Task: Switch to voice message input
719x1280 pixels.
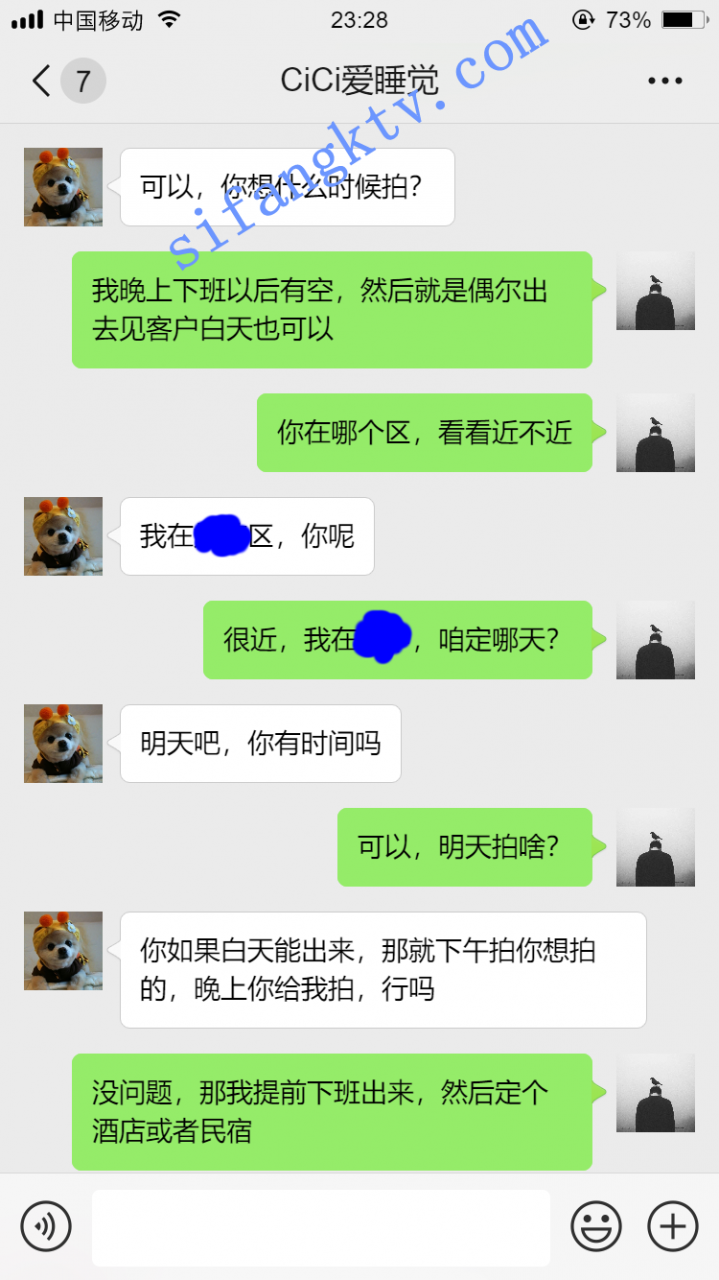Action: click(x=46, y=1226)
